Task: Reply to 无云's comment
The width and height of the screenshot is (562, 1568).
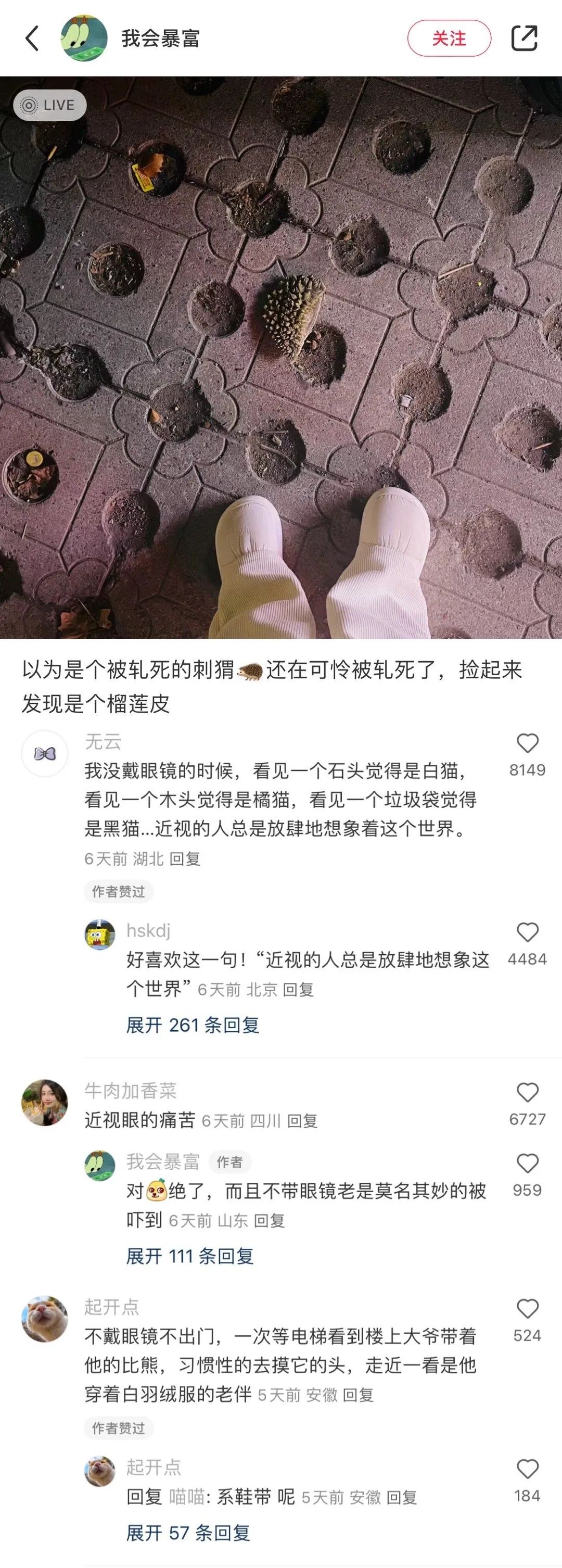Action: tap(184, 859)
